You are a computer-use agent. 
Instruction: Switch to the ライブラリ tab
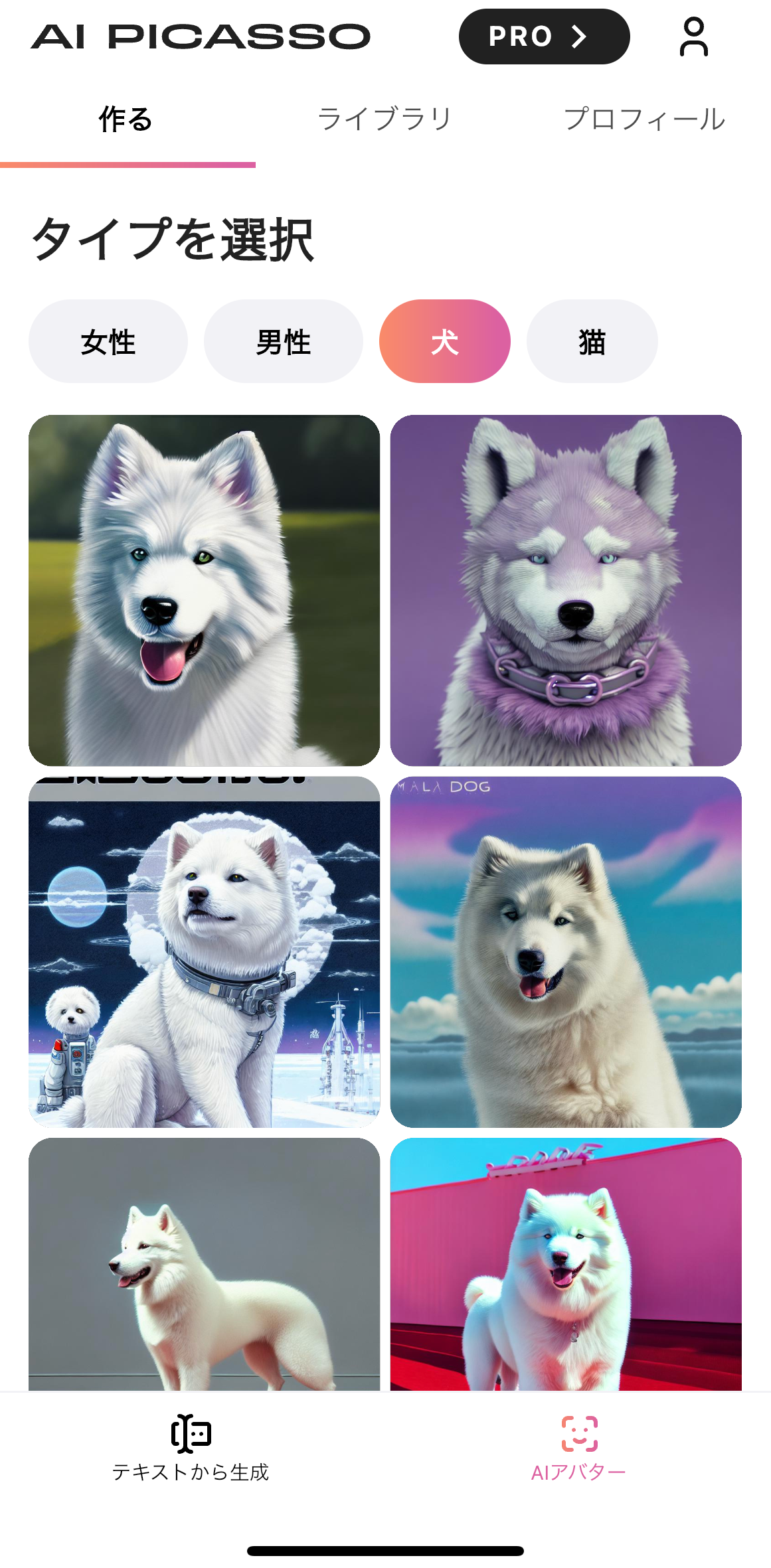pos(385,119)
